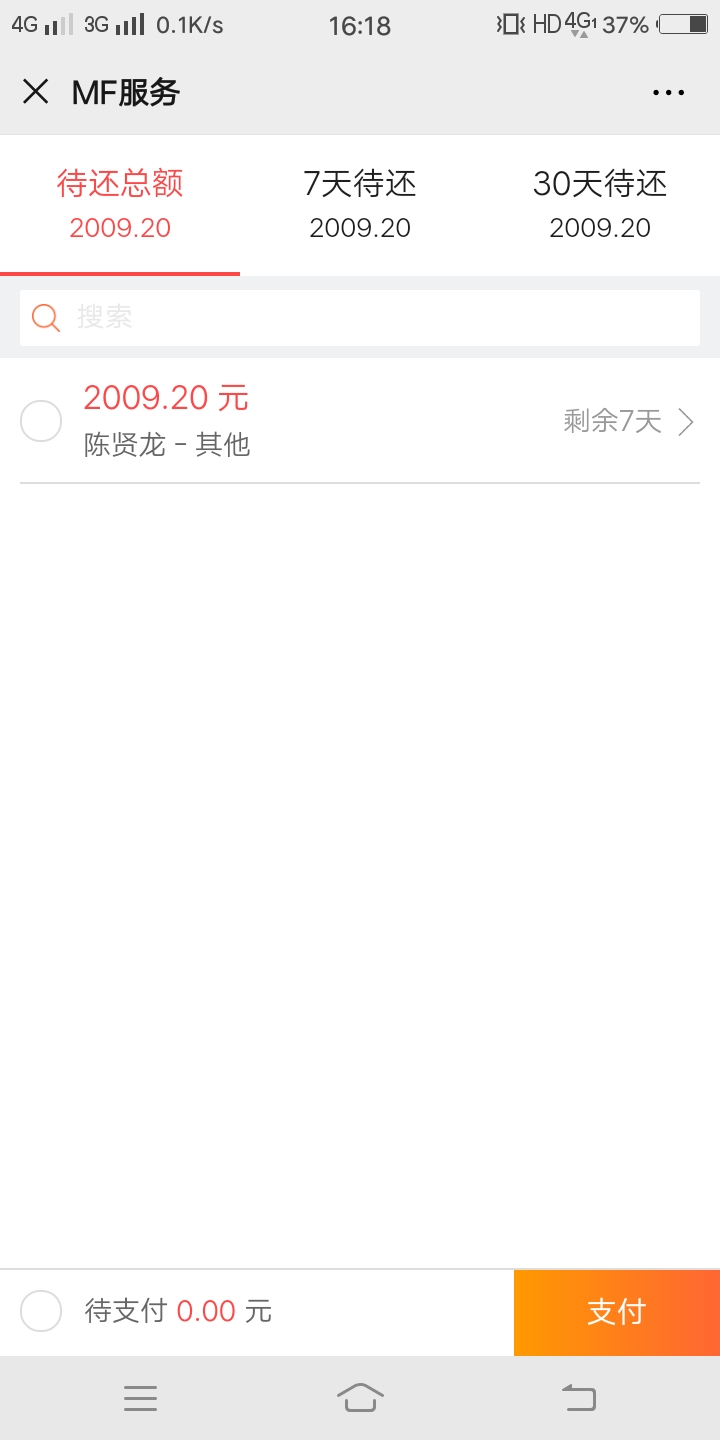720x1440 pixels.
Task: Check the select-all circle beside 待支付
Action: click(x=41, y=1311)
